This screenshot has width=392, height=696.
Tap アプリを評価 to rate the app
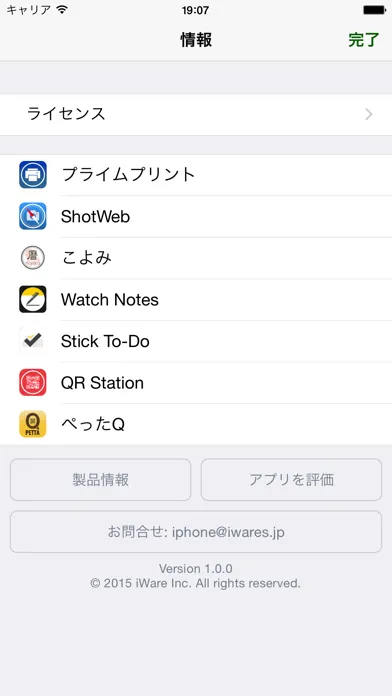tap(291, 480)
